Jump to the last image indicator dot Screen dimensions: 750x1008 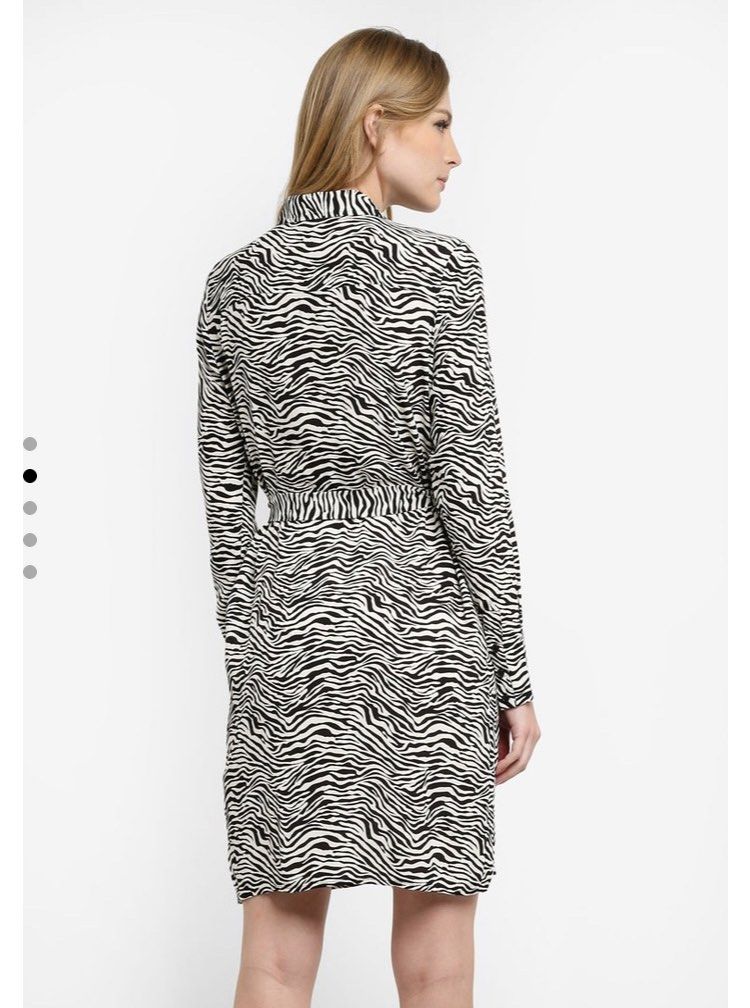30,572
